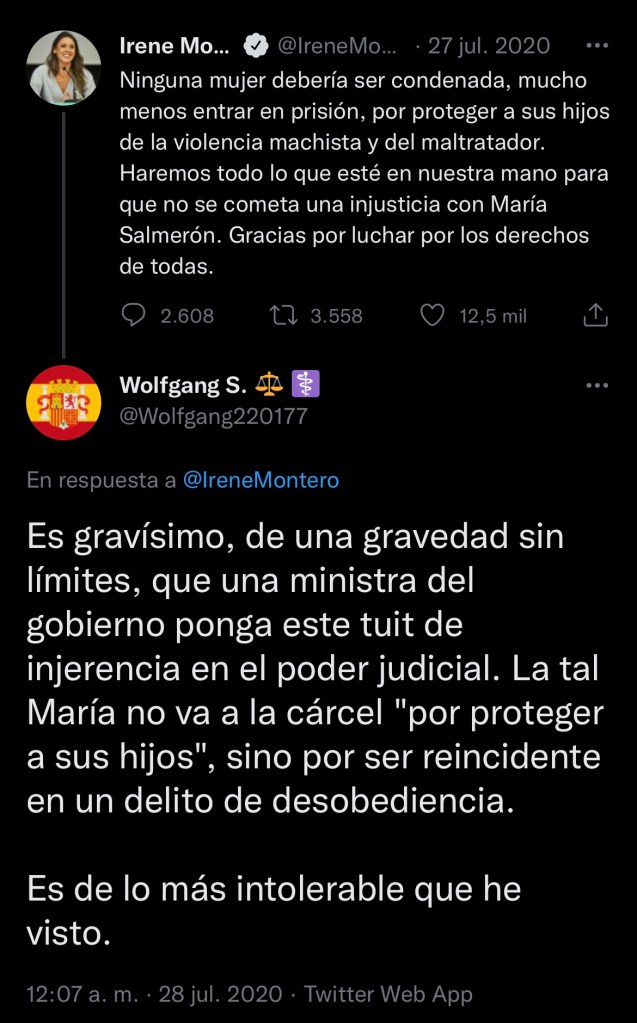Image resolution: width=637 pixels, height=1023 pixels.
Task: Share Irene Montero's tweet
Action: [x=595, y=316]
